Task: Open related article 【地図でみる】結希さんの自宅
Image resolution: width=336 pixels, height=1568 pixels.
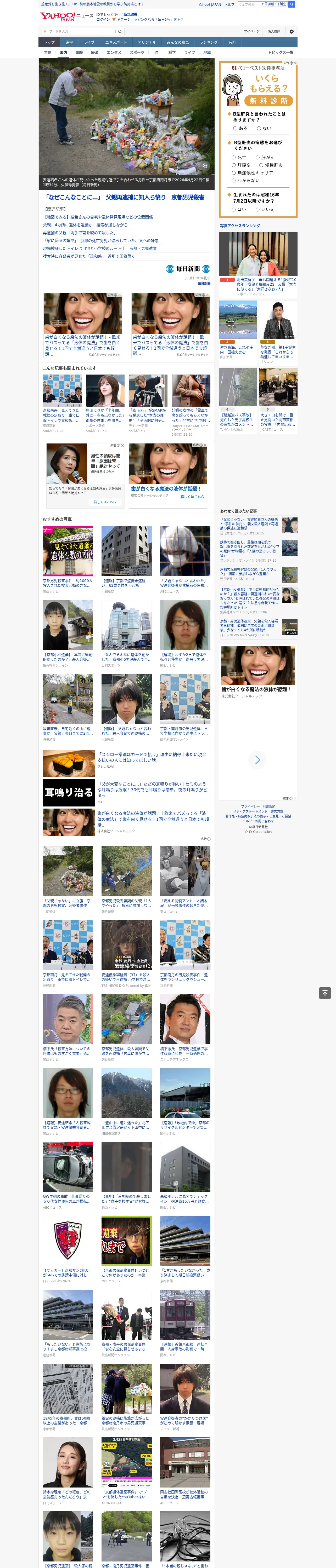Action: click(98, 217)
